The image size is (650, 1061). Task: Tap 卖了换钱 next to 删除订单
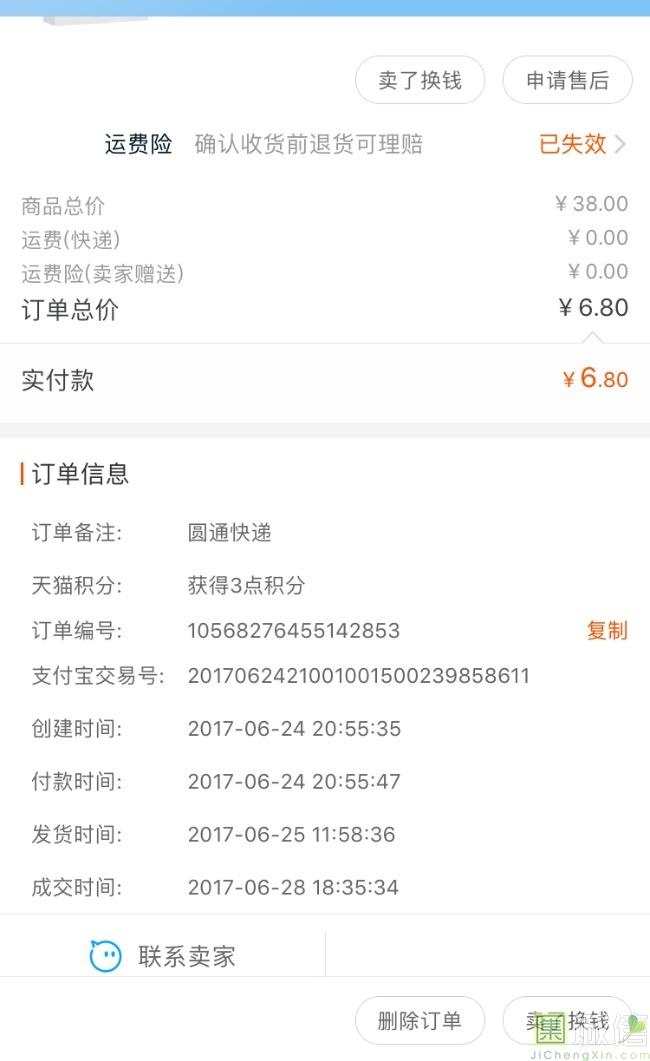[x=567, y=1021]
